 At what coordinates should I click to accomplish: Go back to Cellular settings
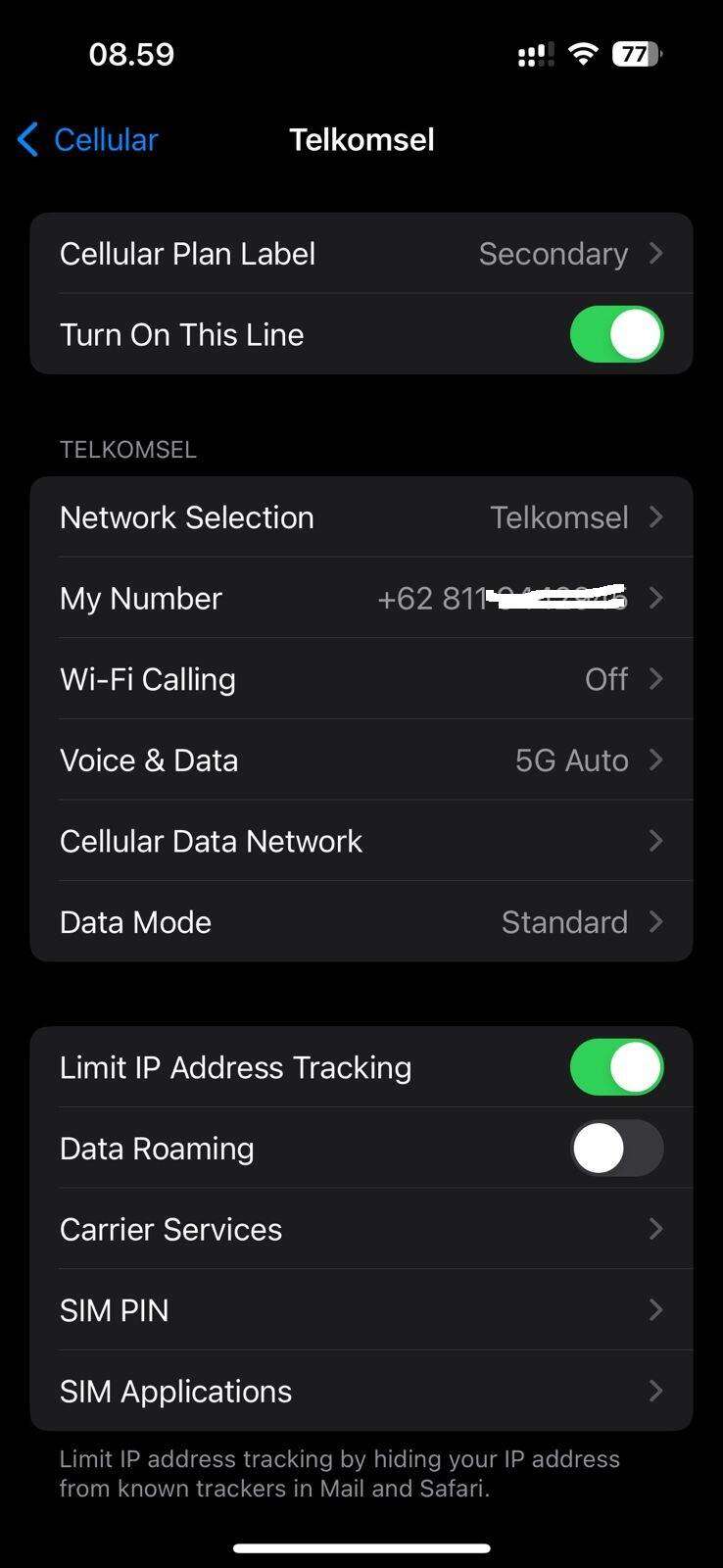[x=87, y=139]
